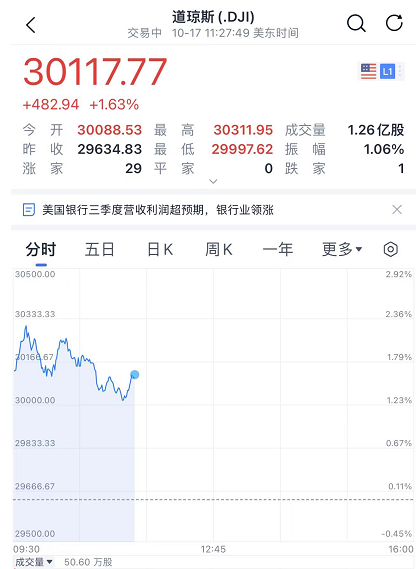This screenshot has height=569, width=419.
Task: Tap the US flag L1 market badge
Action: [381, 71]
